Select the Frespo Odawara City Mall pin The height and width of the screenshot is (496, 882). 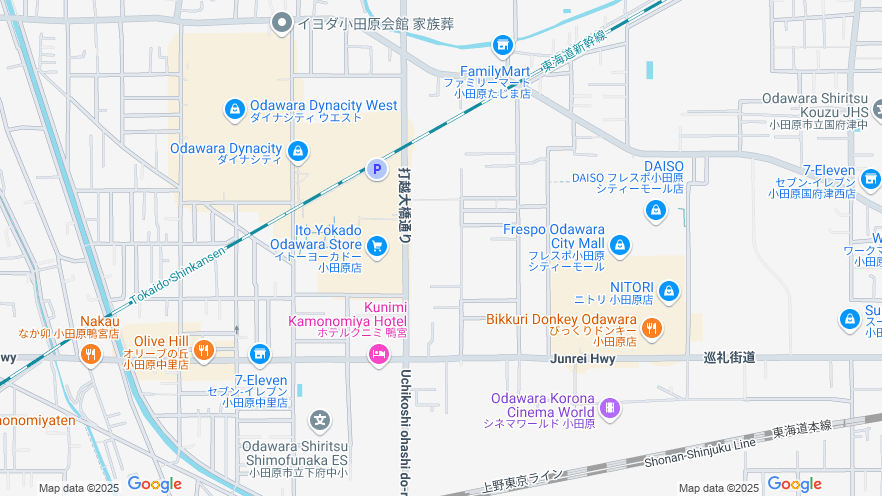[x=619, y=245]
